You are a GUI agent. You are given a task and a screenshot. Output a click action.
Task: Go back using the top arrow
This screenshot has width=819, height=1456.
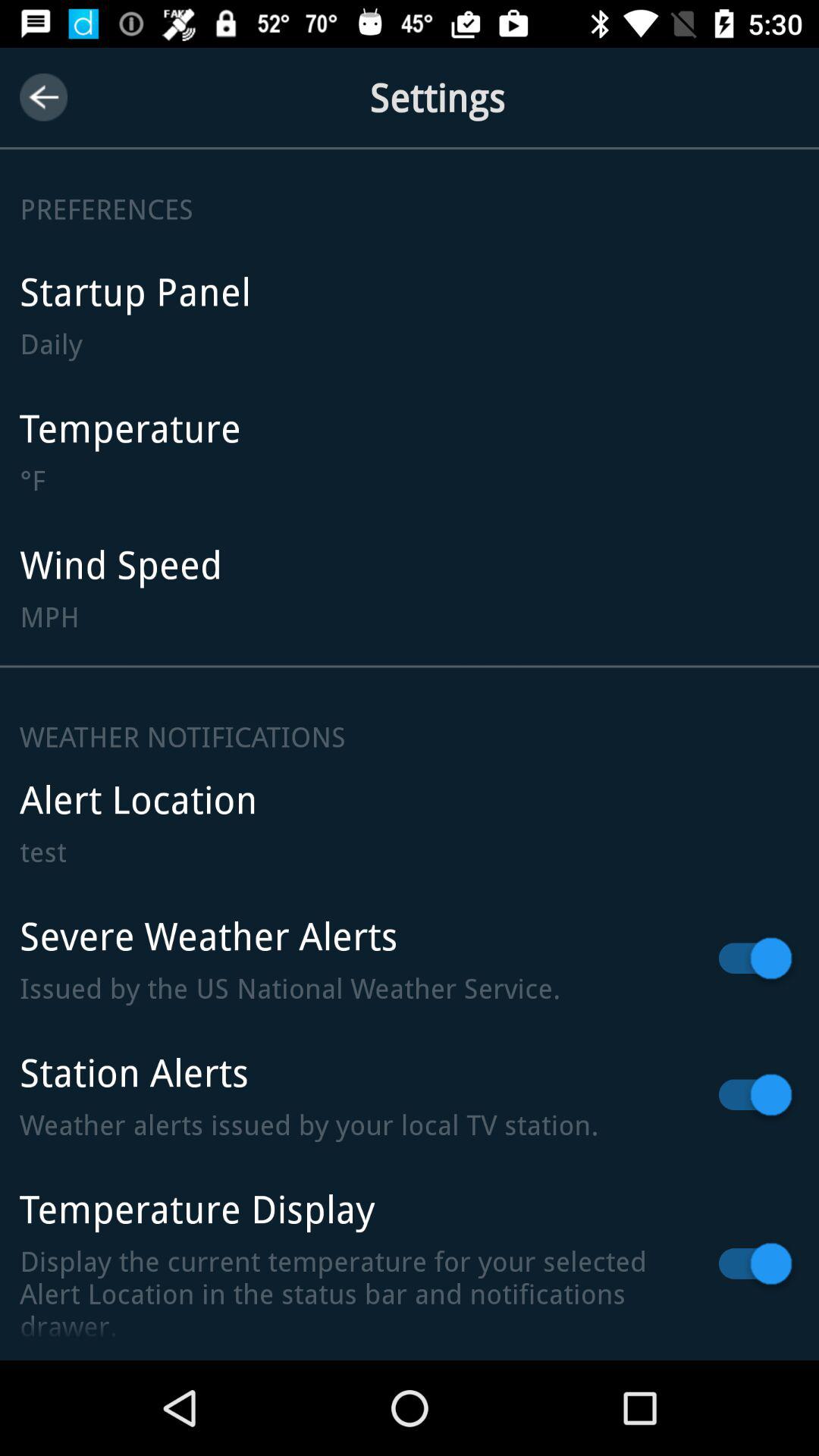[x=43, y=97]
